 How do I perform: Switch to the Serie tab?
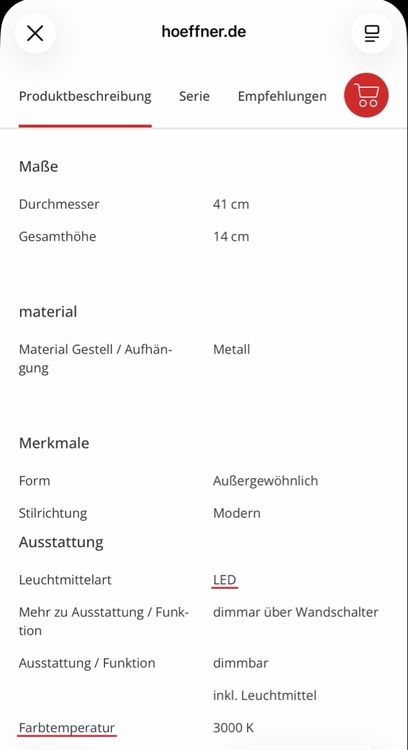click(194, 96)
